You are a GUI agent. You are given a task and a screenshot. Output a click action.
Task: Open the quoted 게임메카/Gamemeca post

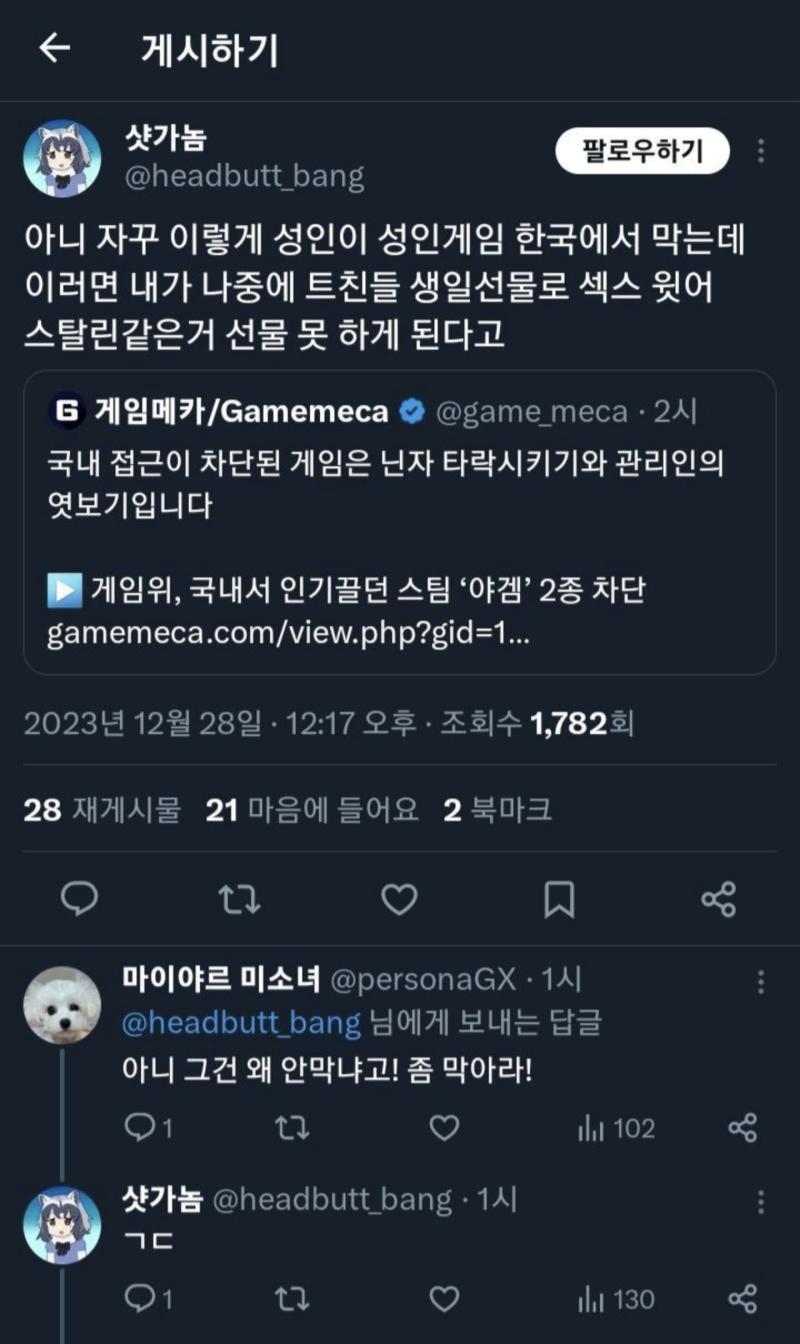pos(399,522)
